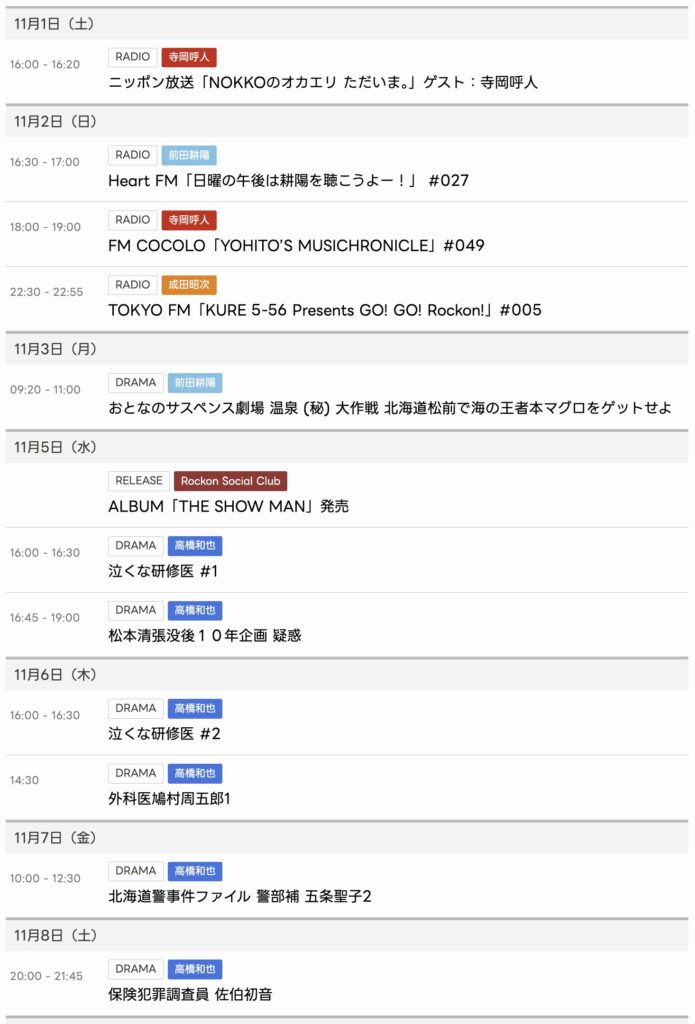Select おとなのサスペンス劇場 温泉(秘)大作戦 entry

click(389, 408)
